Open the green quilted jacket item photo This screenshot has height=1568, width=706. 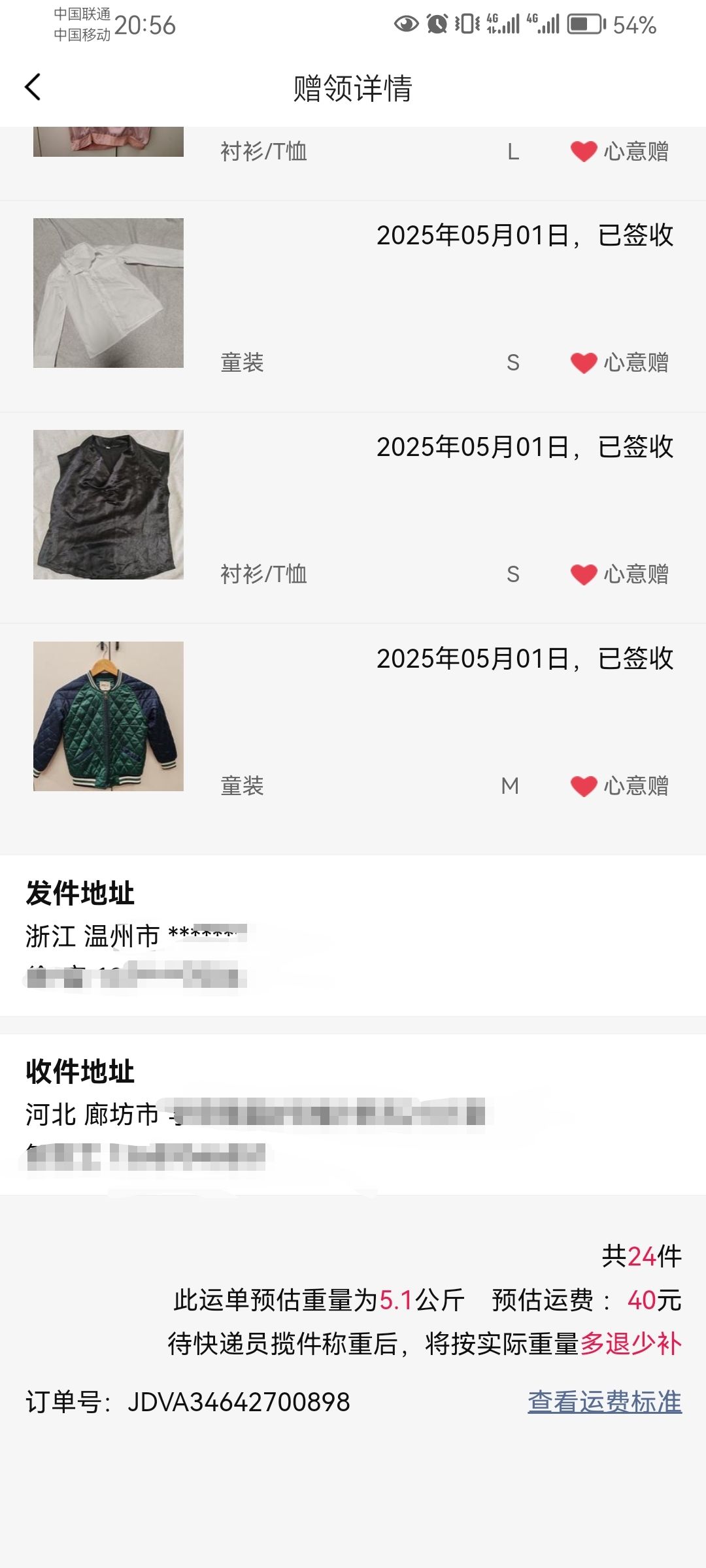(x=109, y=716)
